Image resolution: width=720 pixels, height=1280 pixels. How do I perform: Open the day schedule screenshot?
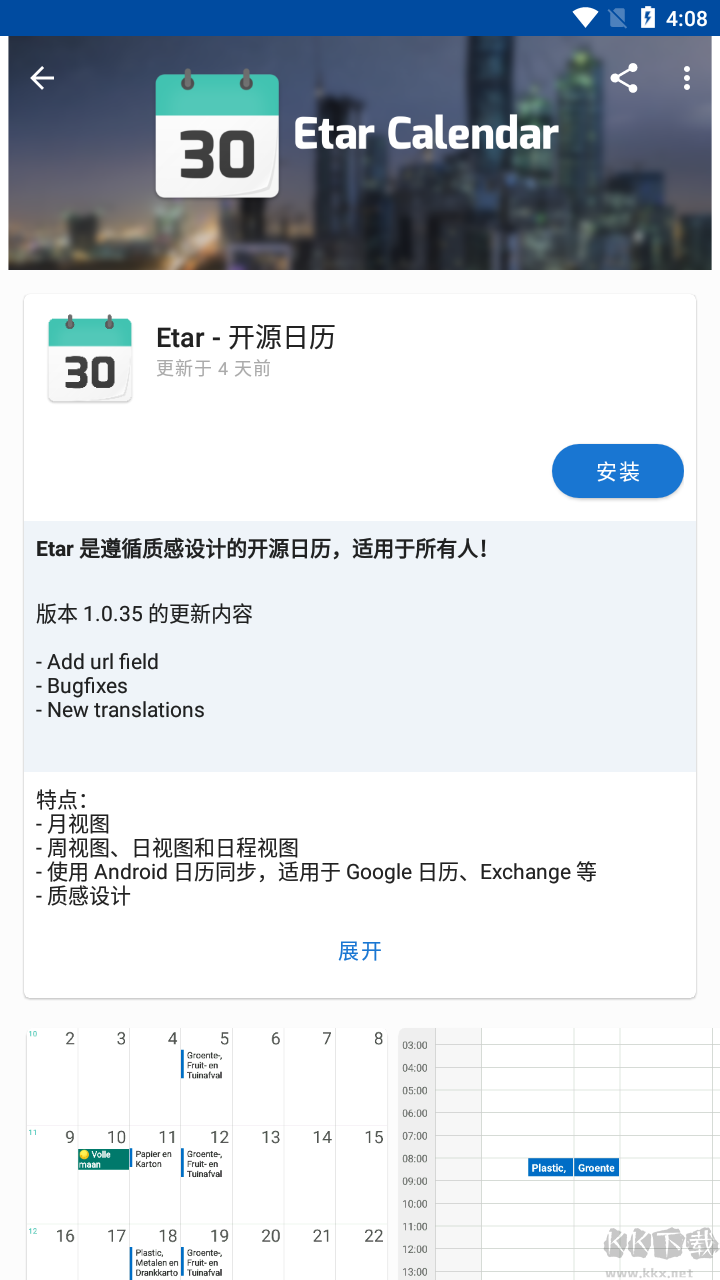[x=558, y=1152]
